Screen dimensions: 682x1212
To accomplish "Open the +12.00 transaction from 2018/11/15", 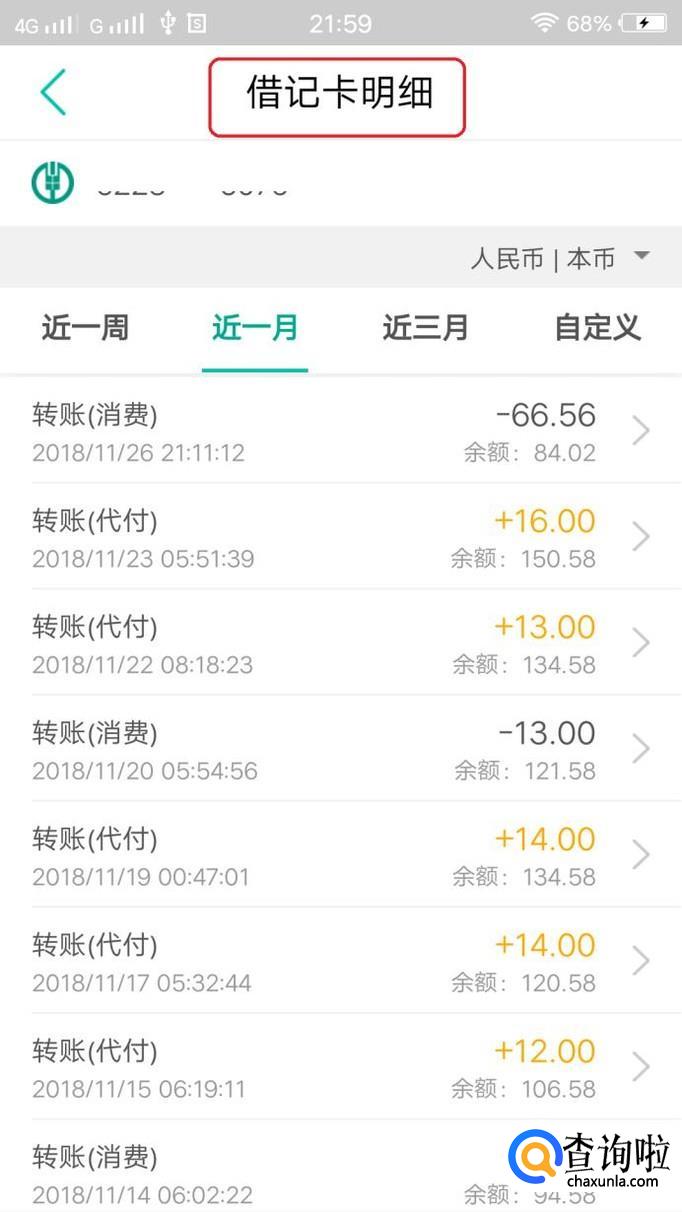I will click(340, 1067).
